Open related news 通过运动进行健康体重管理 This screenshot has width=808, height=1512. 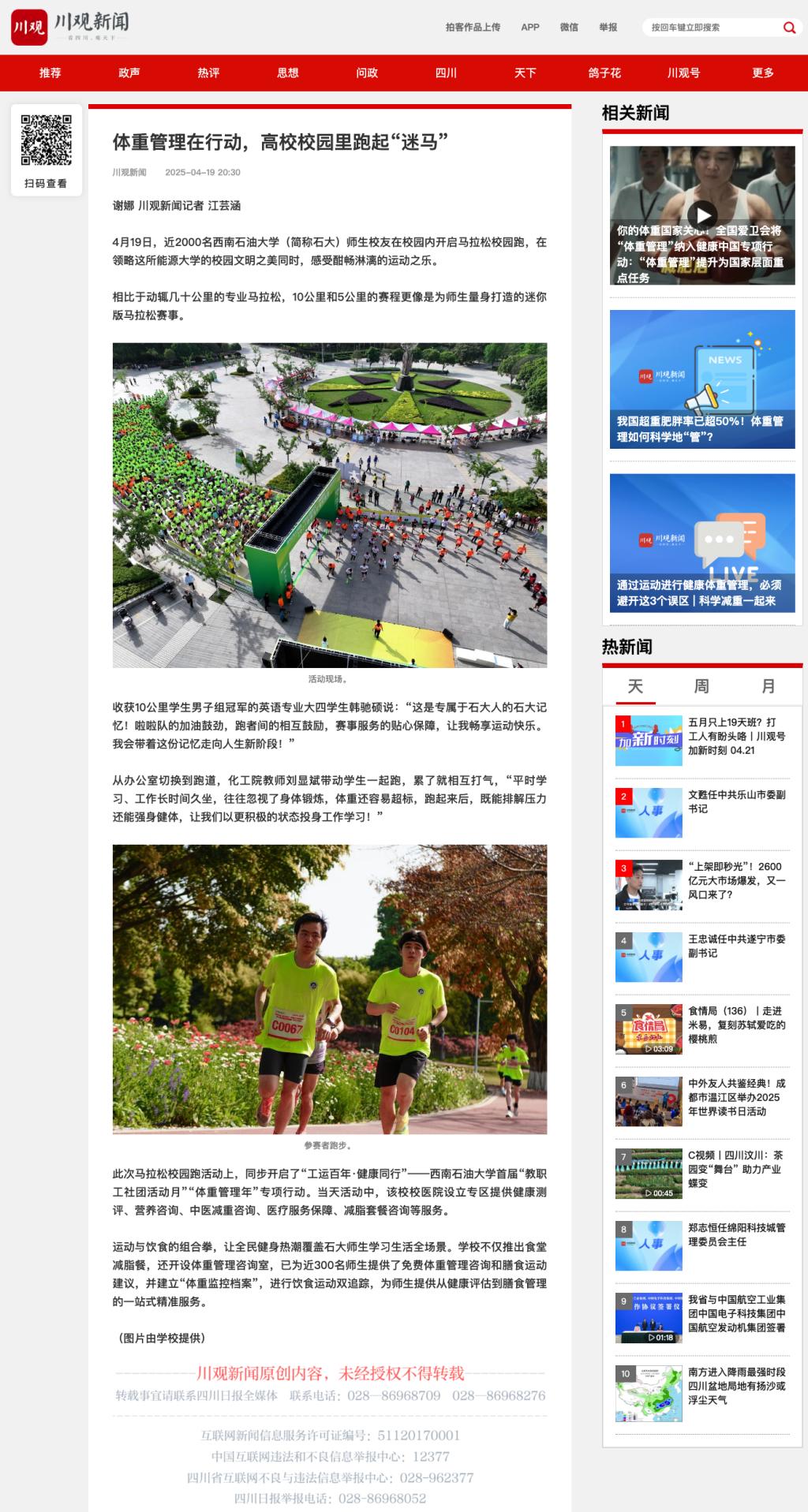[701, 543]
